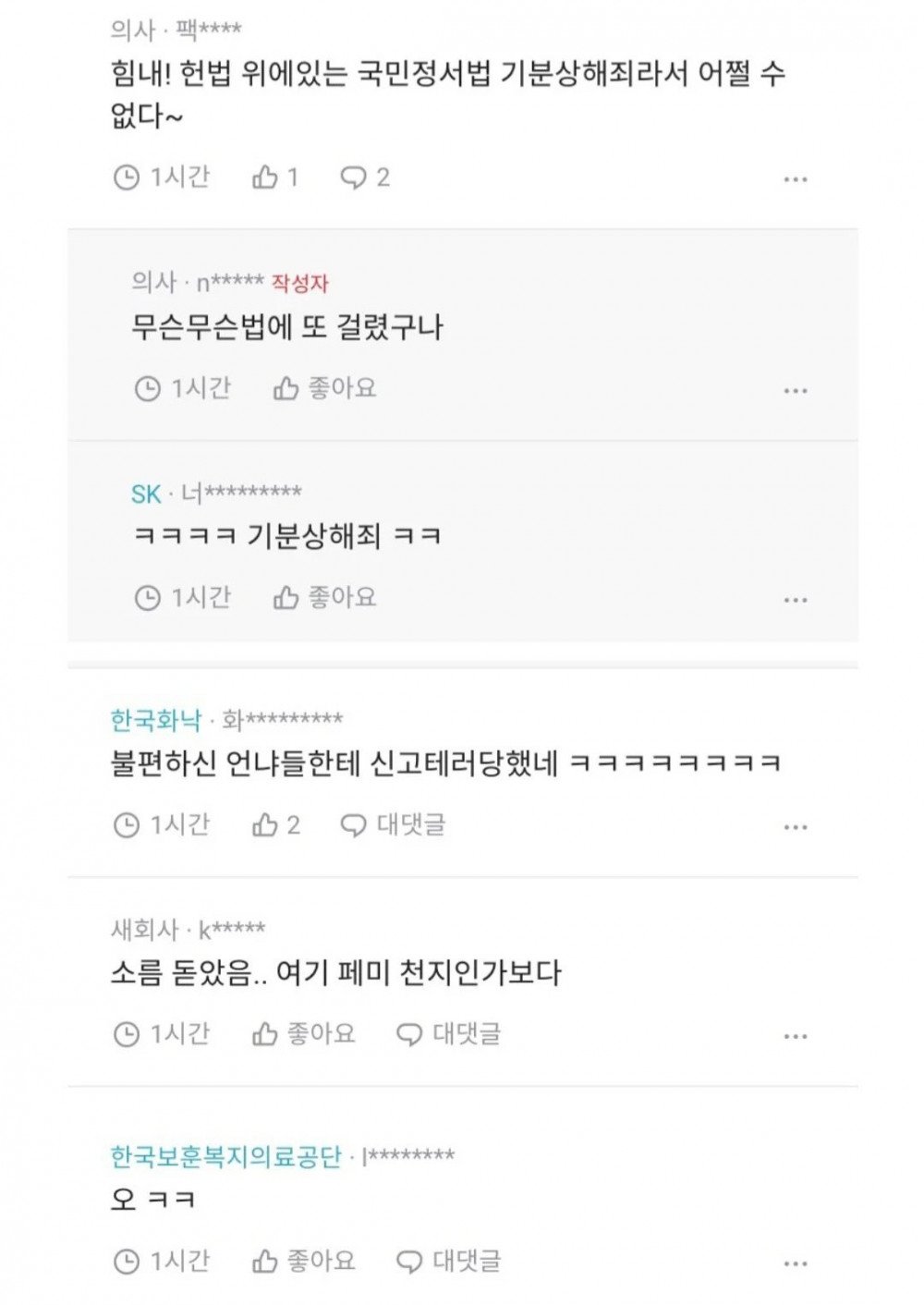Open overflow menu on 한국화낙 comment
924x1305 pixels.
[x=795, y=827]
